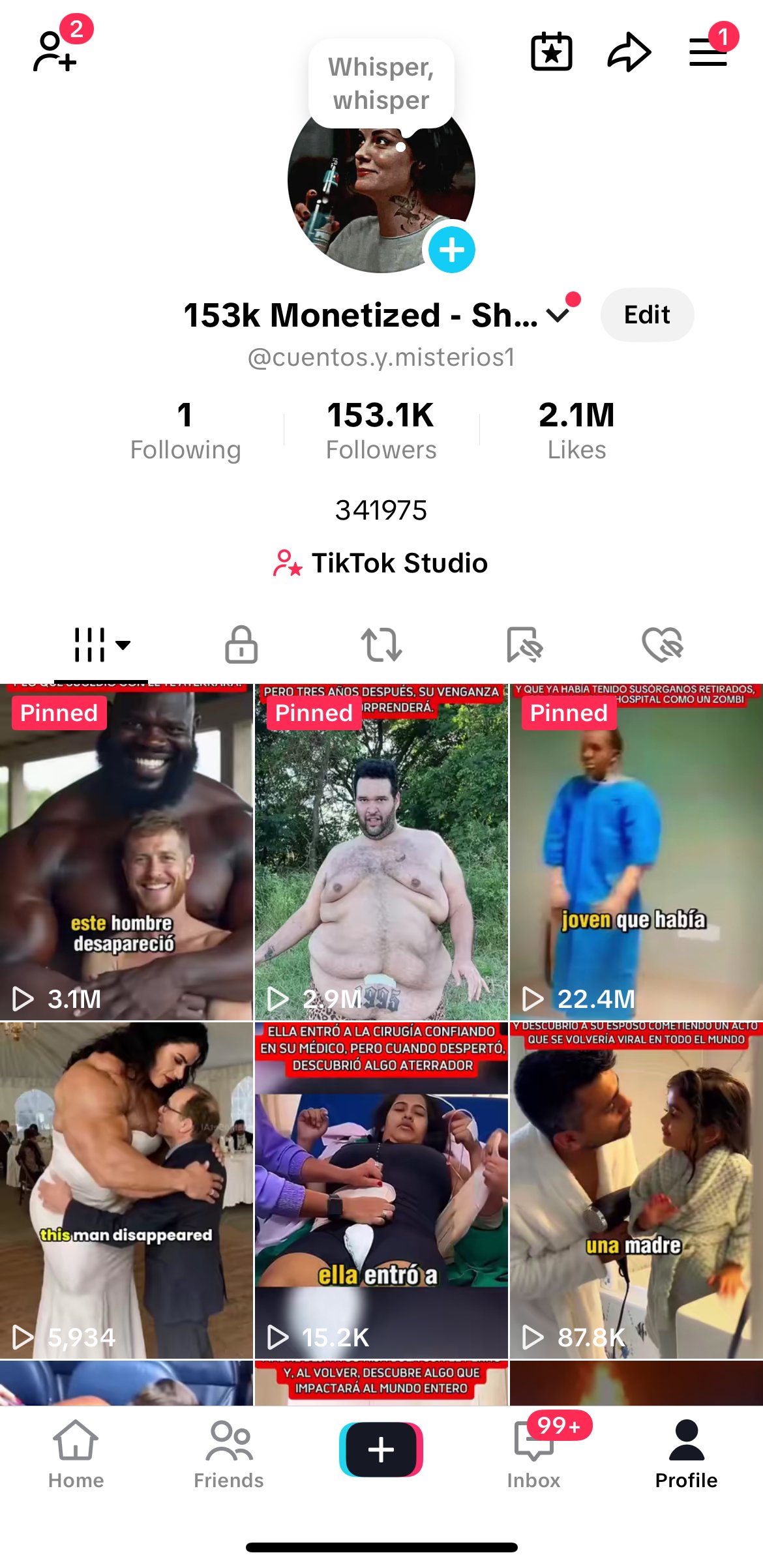Switch to the reposts tab
Screen dimensions: 763x1568
pos(381,645)
